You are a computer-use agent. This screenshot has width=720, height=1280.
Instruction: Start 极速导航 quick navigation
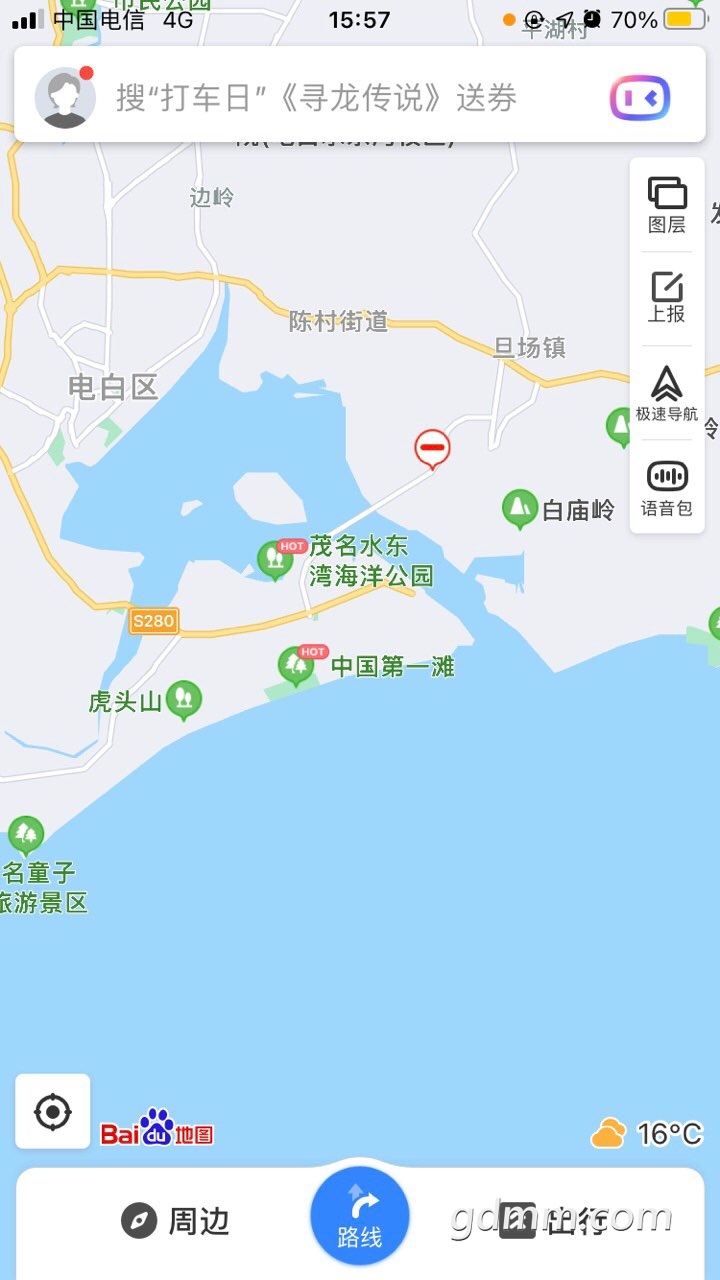point(667,393)
